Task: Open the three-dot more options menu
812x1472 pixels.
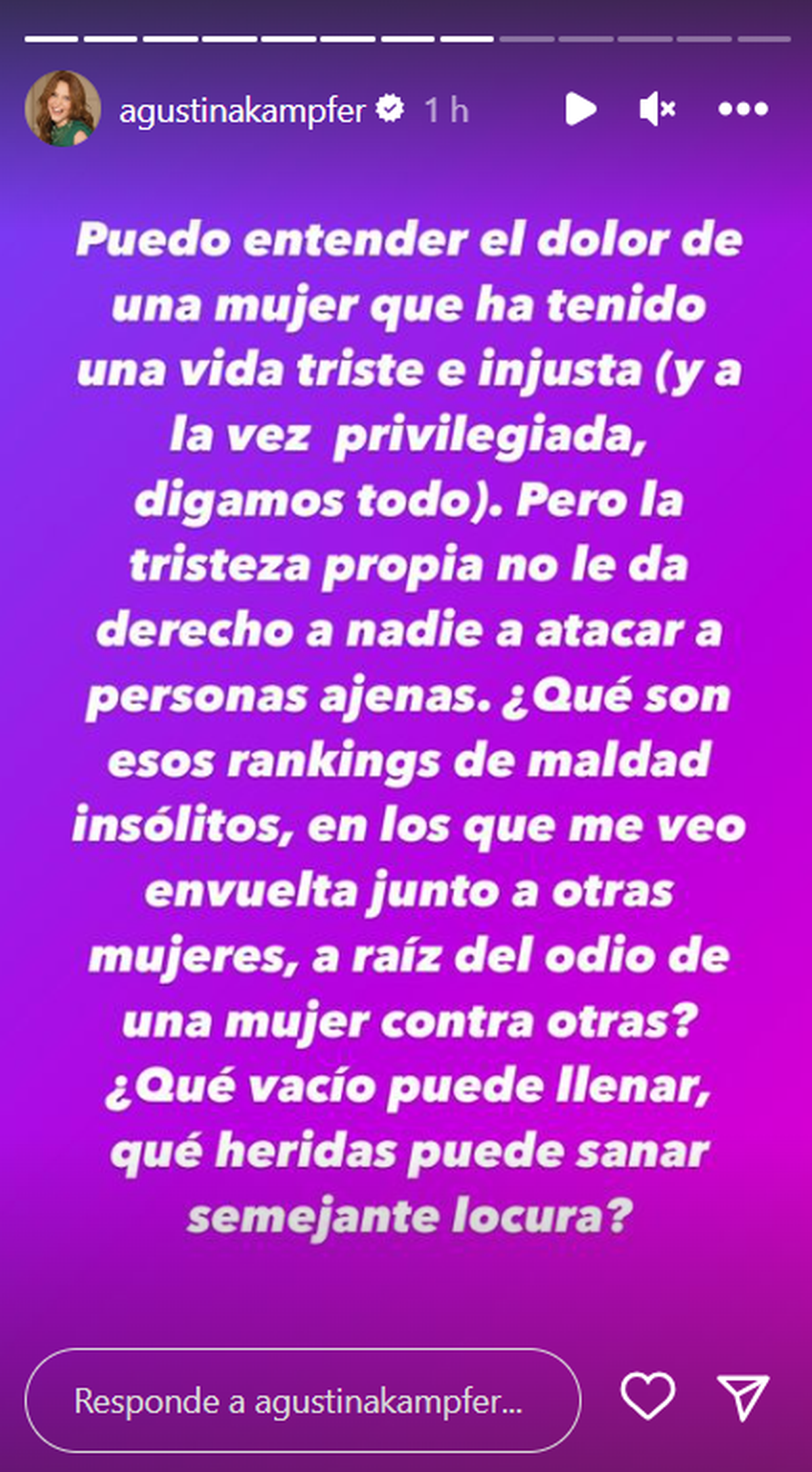Action: (742, 109)
